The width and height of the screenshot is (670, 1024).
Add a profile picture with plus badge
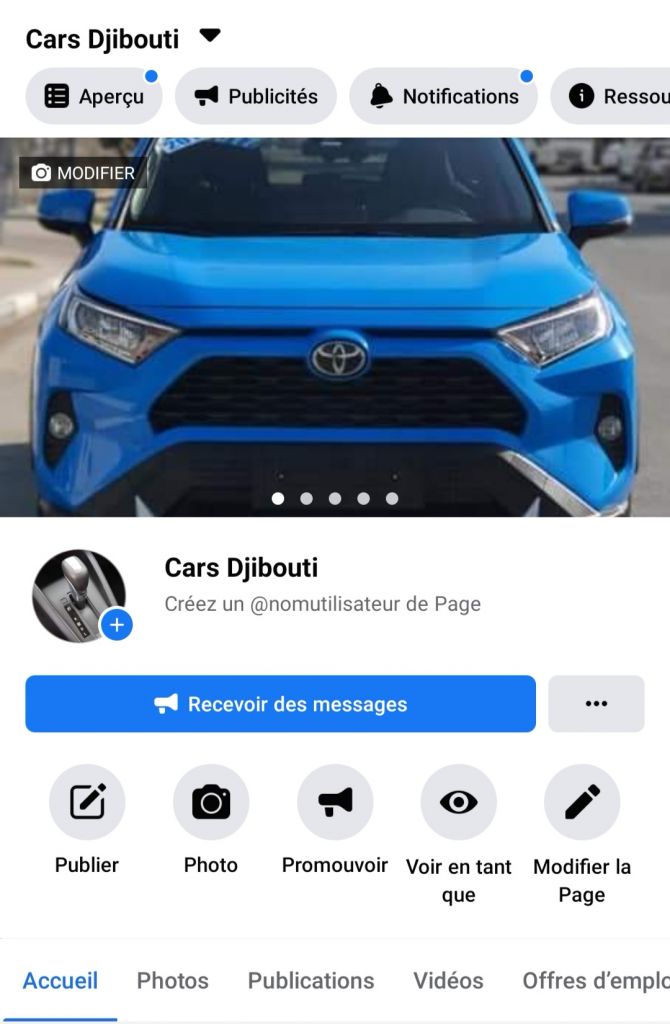pos(117,626)
